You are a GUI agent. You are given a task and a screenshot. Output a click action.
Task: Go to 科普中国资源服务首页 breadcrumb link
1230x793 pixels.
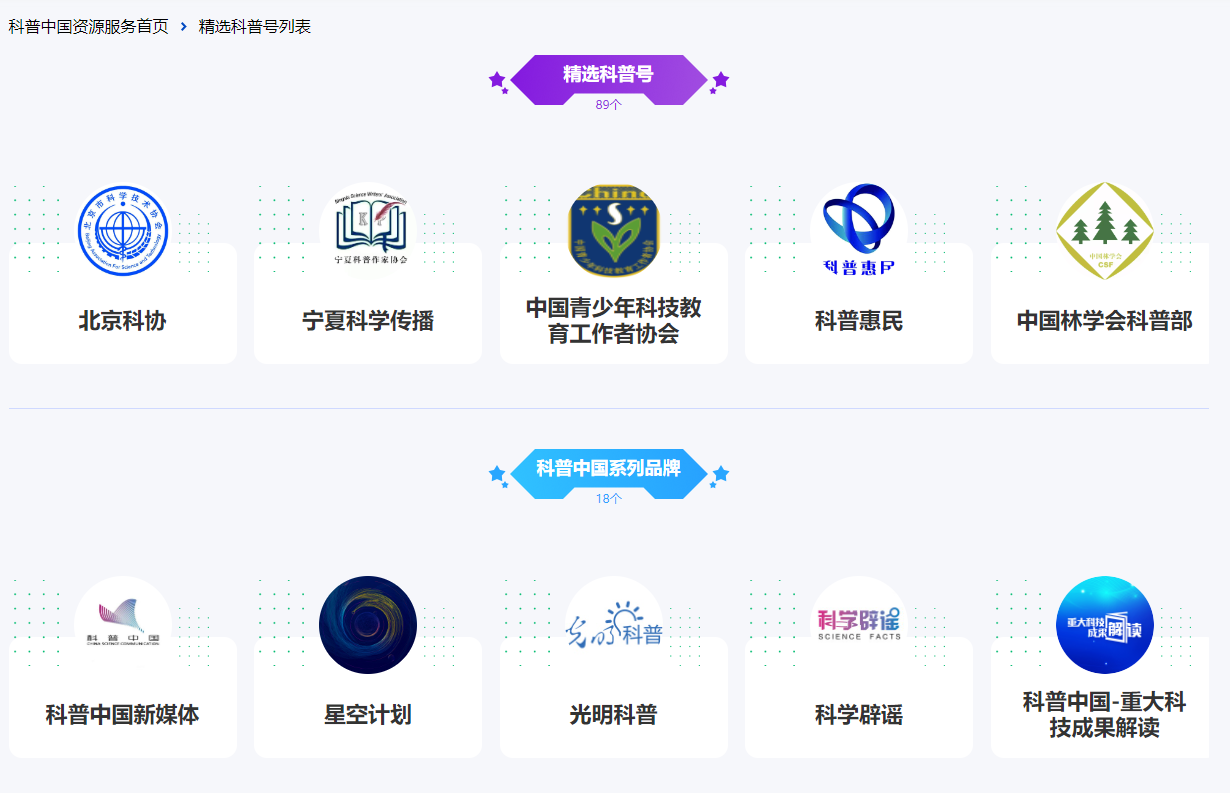88,27
